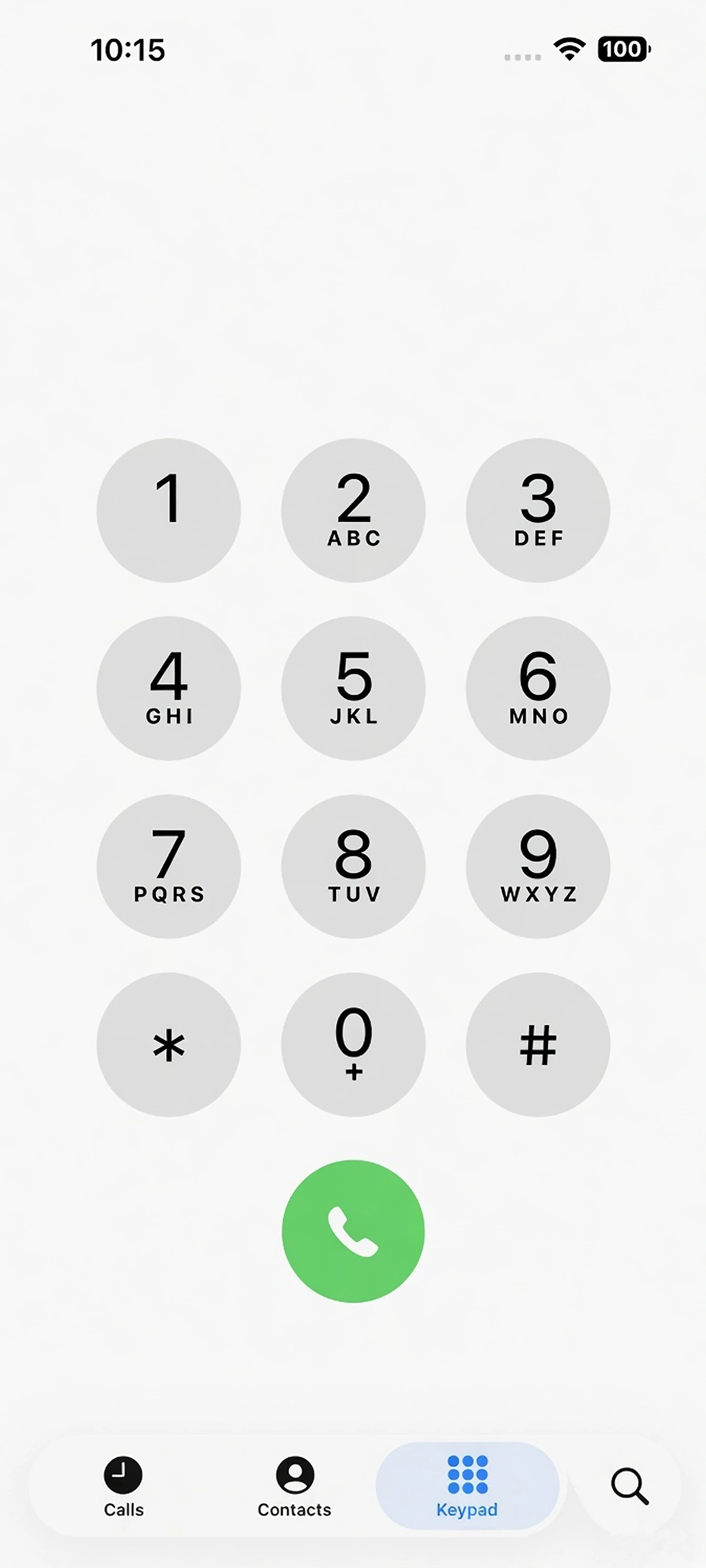Tap the asterisk key
The width and height of the screenshot is (706, 1568).
169,1045
